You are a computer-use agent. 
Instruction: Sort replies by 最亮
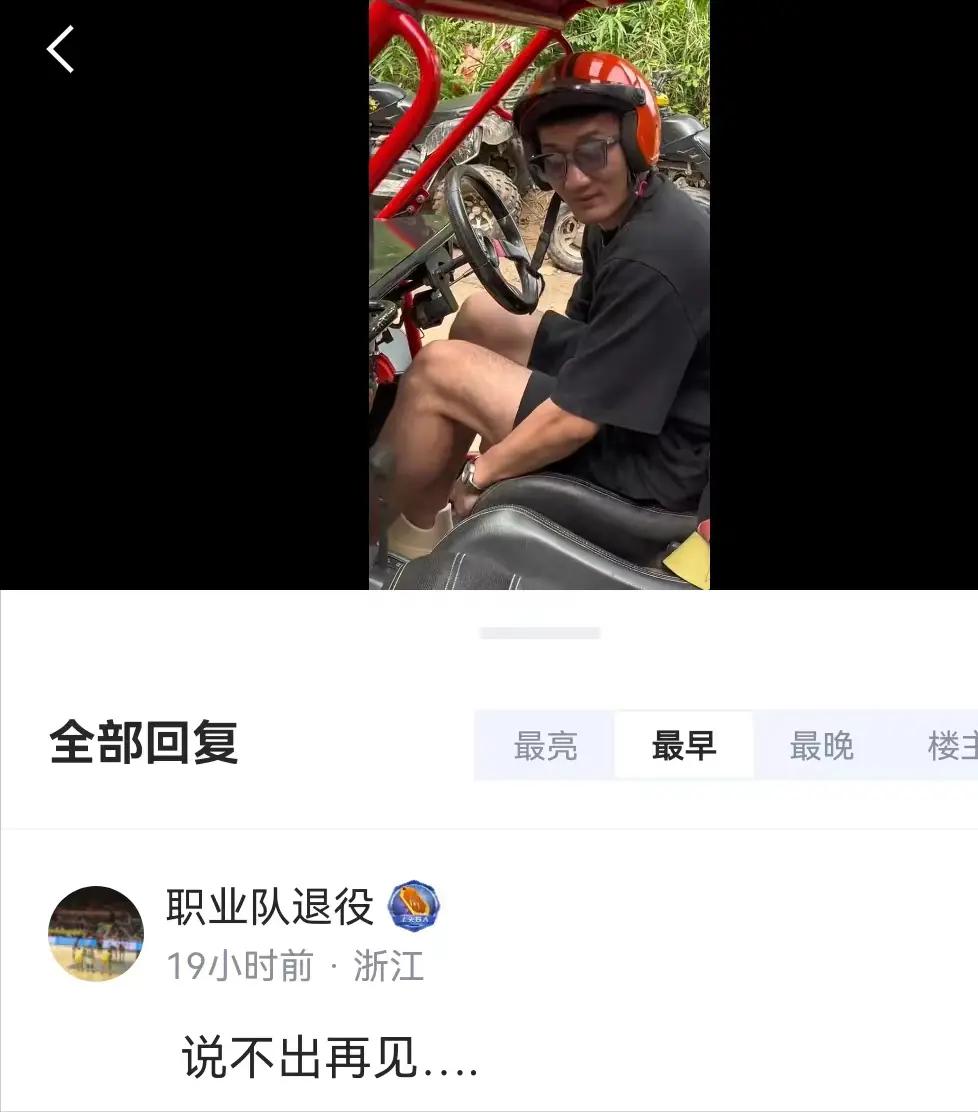545,746
